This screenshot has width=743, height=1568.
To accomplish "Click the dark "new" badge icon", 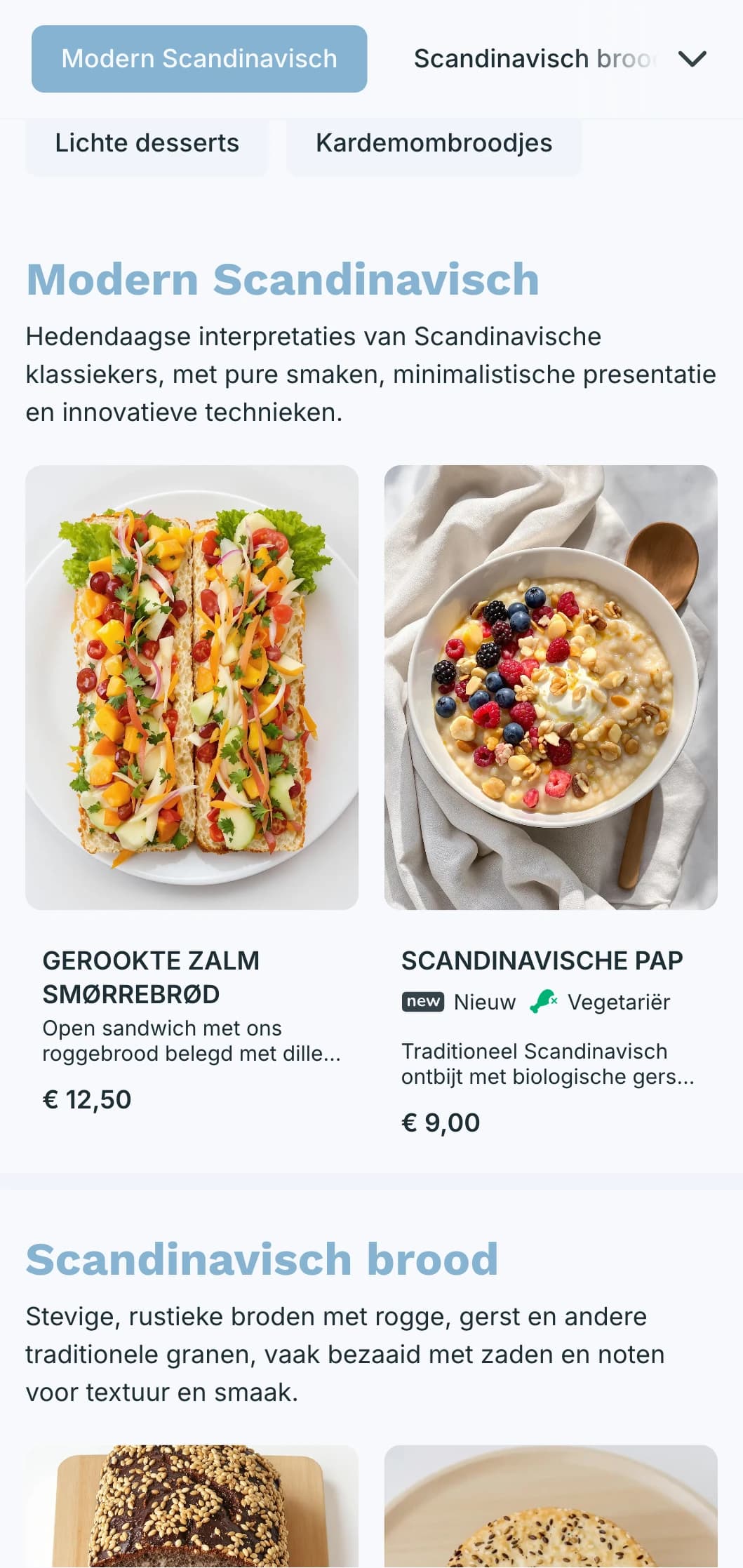I will click(424, 1001).
